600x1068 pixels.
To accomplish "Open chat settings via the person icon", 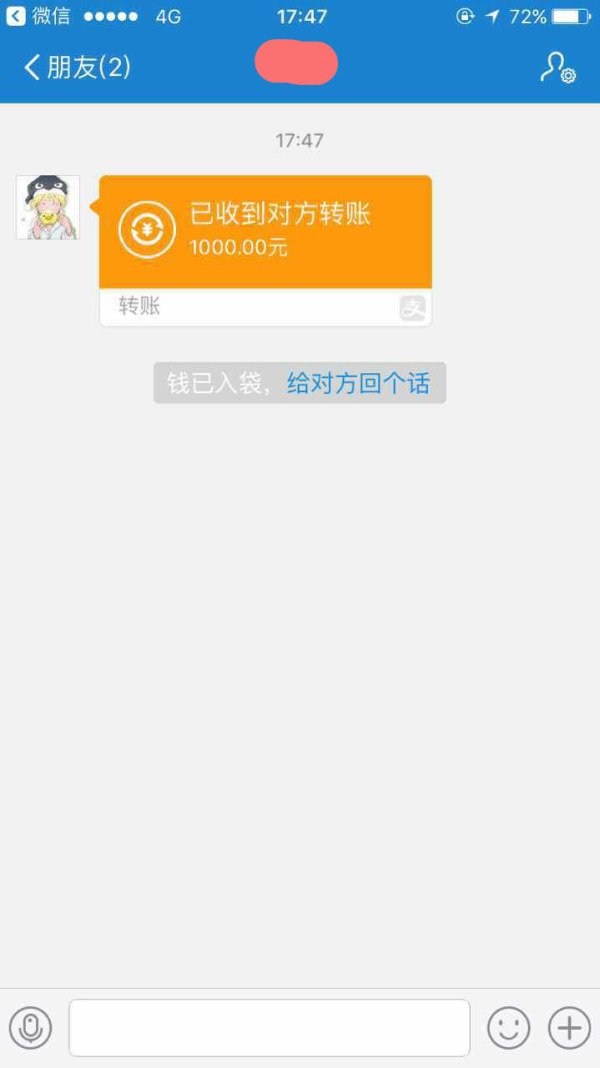I will tap(557, 67).
